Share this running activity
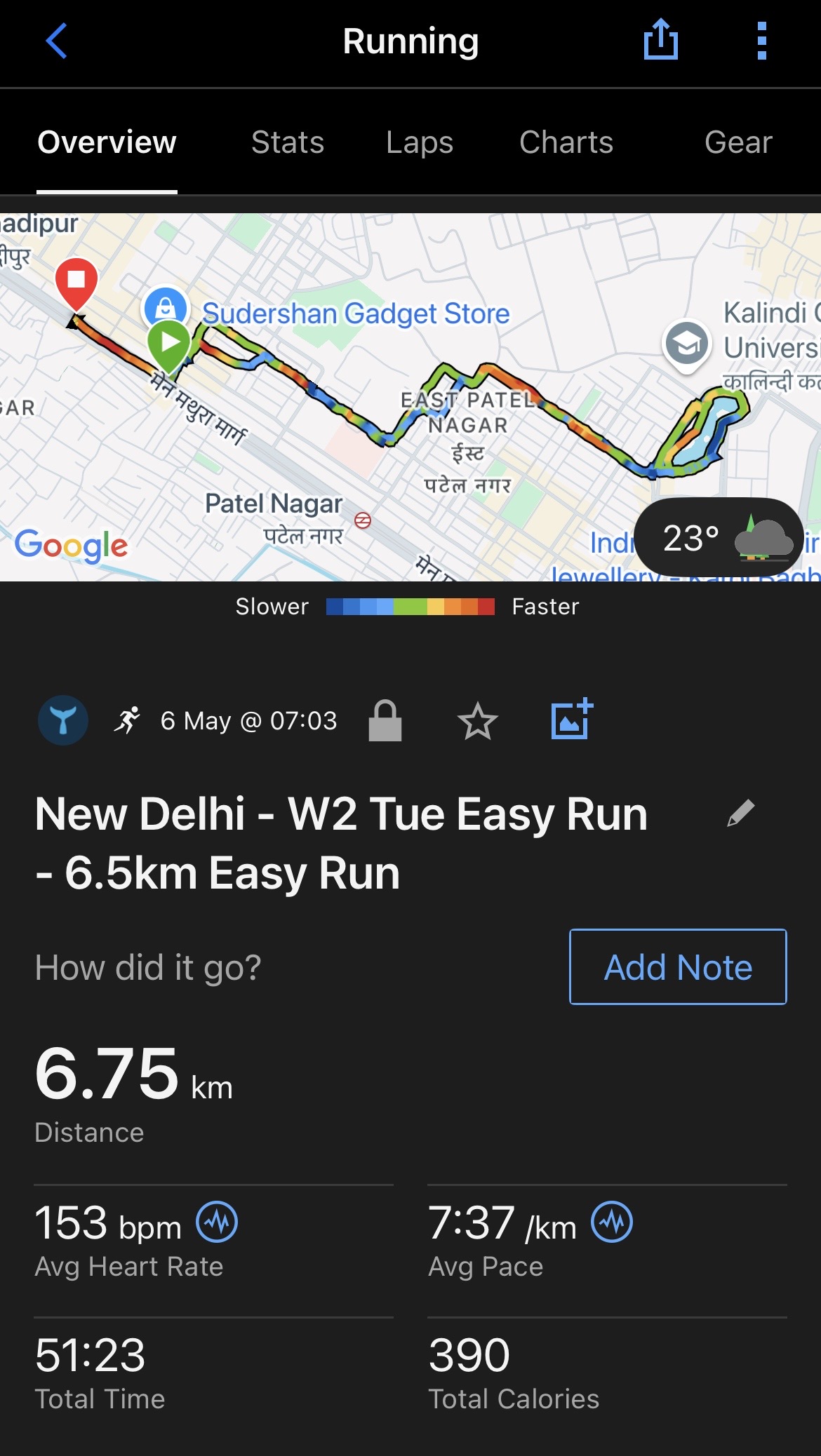 click(x=661, y=39)
